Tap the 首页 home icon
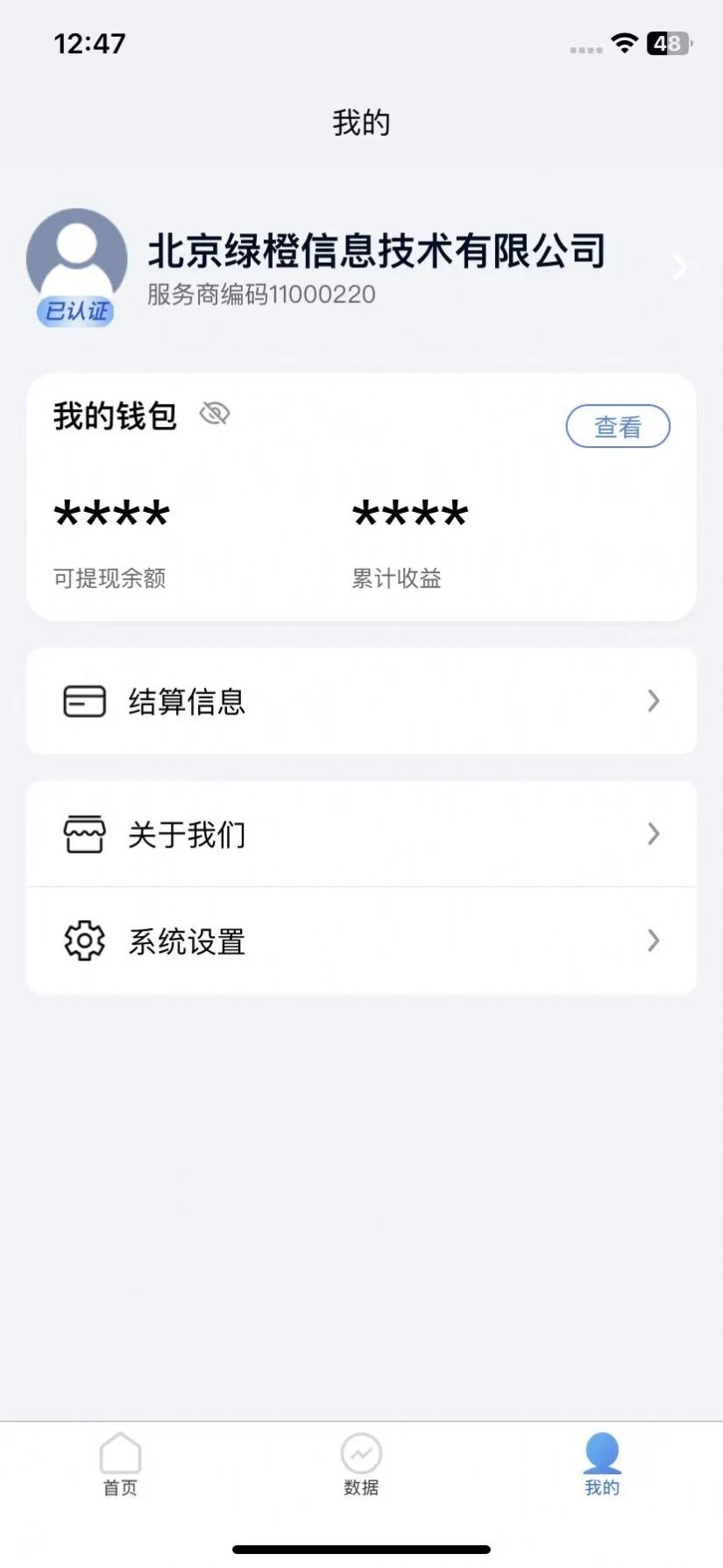The image size is (723, 1568). click(120, 1452)
